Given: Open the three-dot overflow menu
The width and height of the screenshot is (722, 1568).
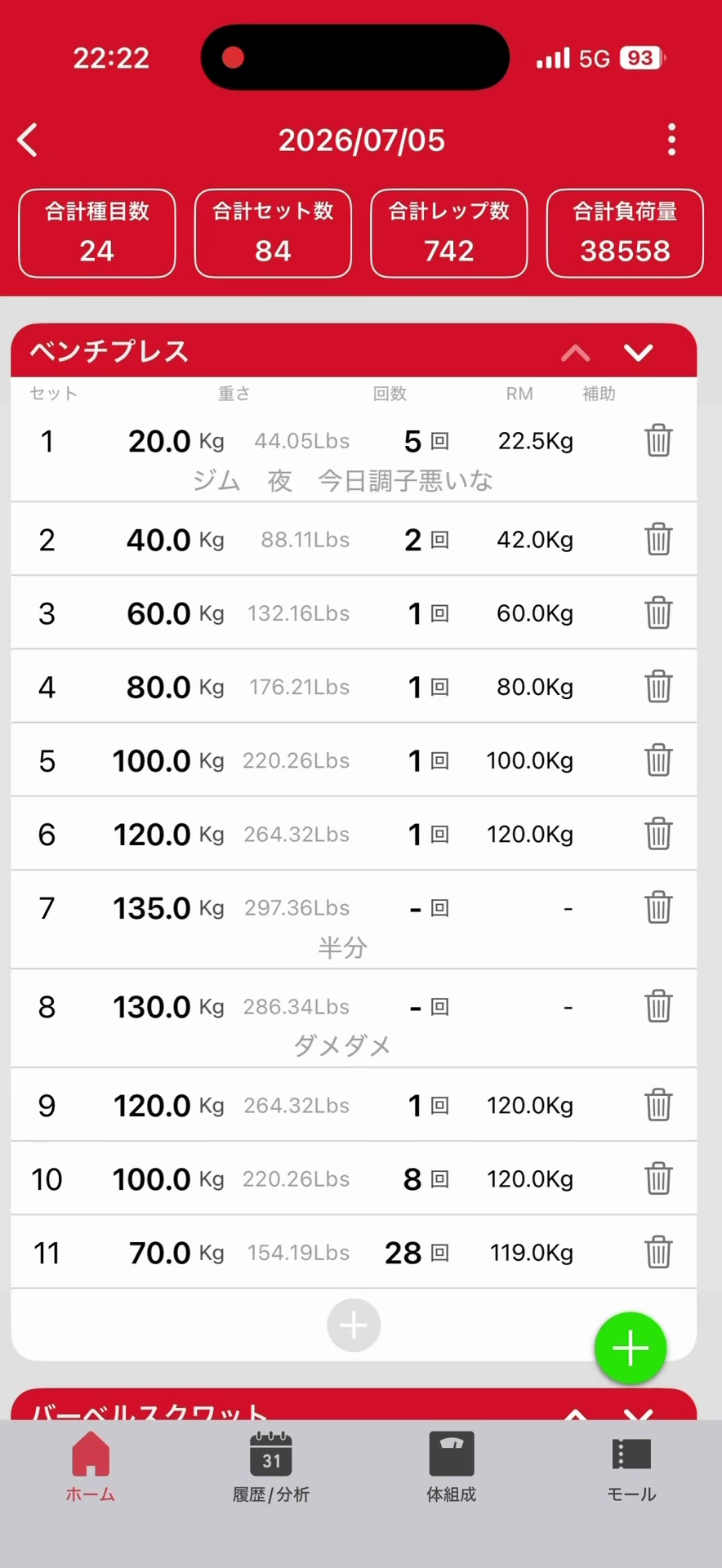Looking at the screenshot, I should coord(671,140).
